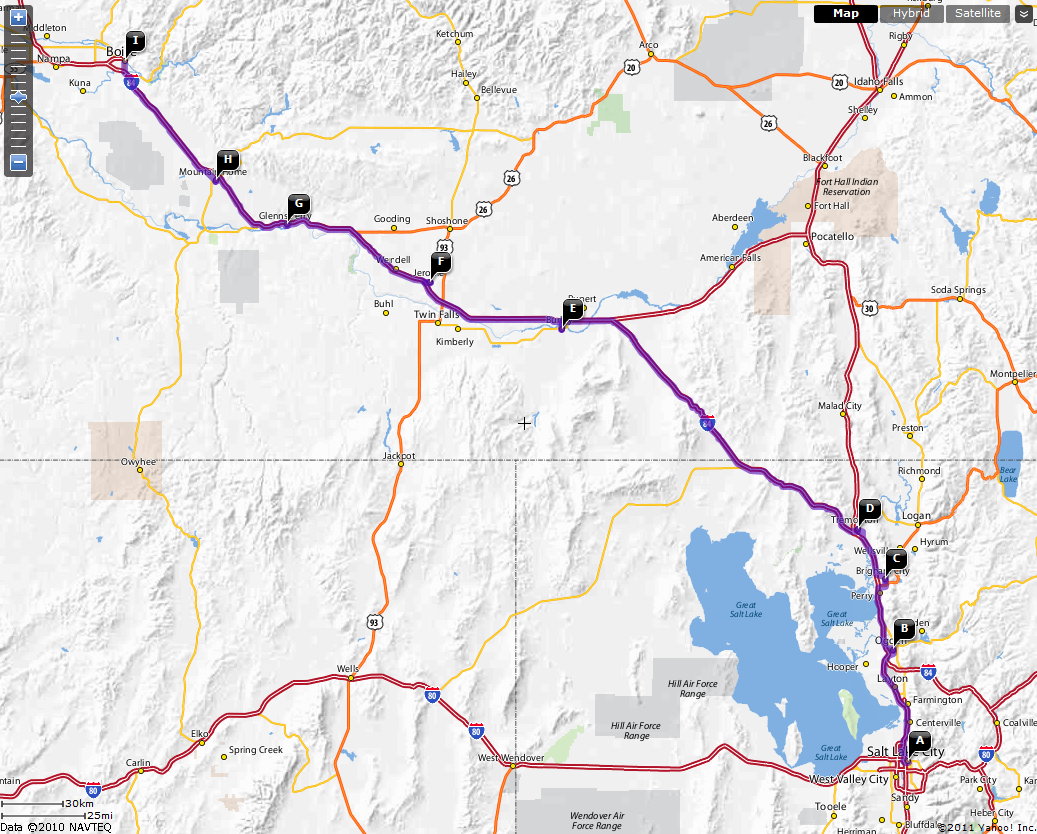Zoom out with the minus button
Viewport: 1037px width, 834px height.
[x=18, y=162]
